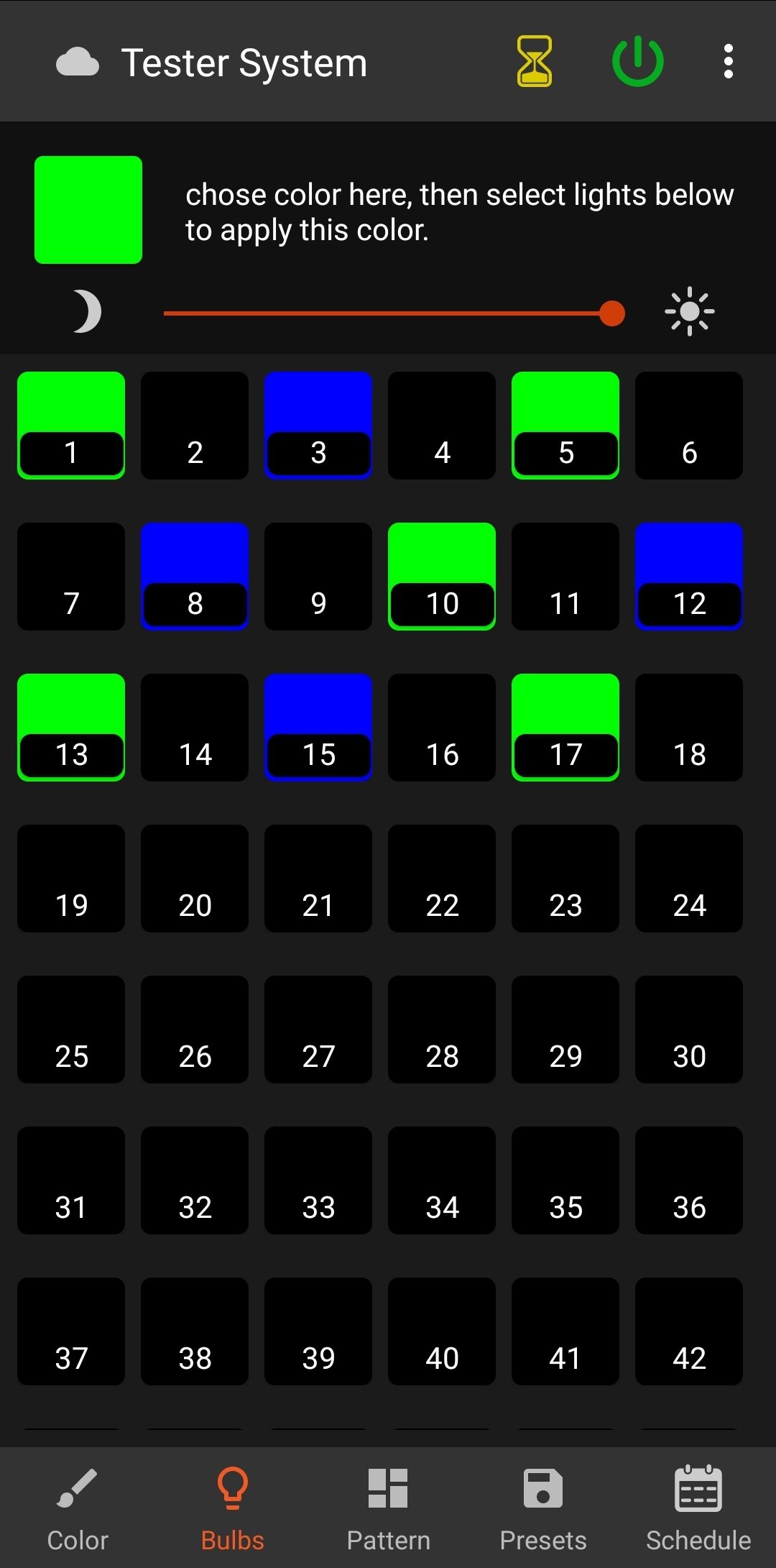Apply color to bulb 16
This screenshot has width=776, height=1568.
pyautogui.click(x=442, y=728)
